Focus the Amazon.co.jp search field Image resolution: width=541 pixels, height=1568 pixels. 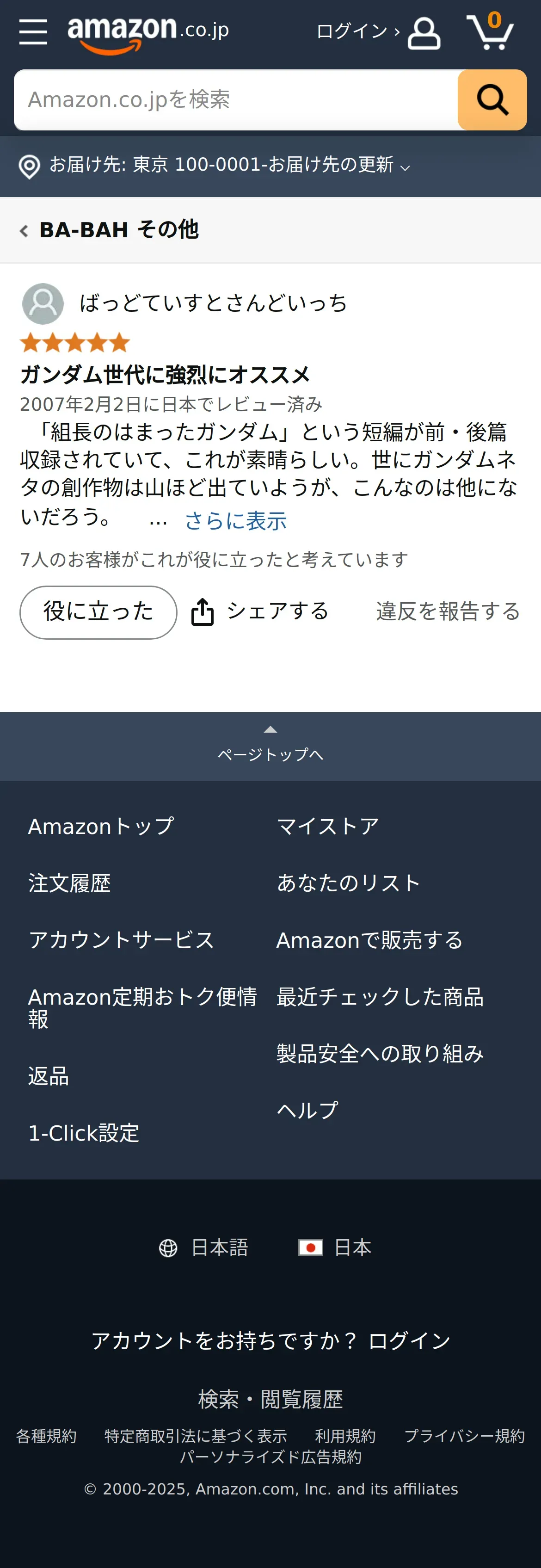235,100
